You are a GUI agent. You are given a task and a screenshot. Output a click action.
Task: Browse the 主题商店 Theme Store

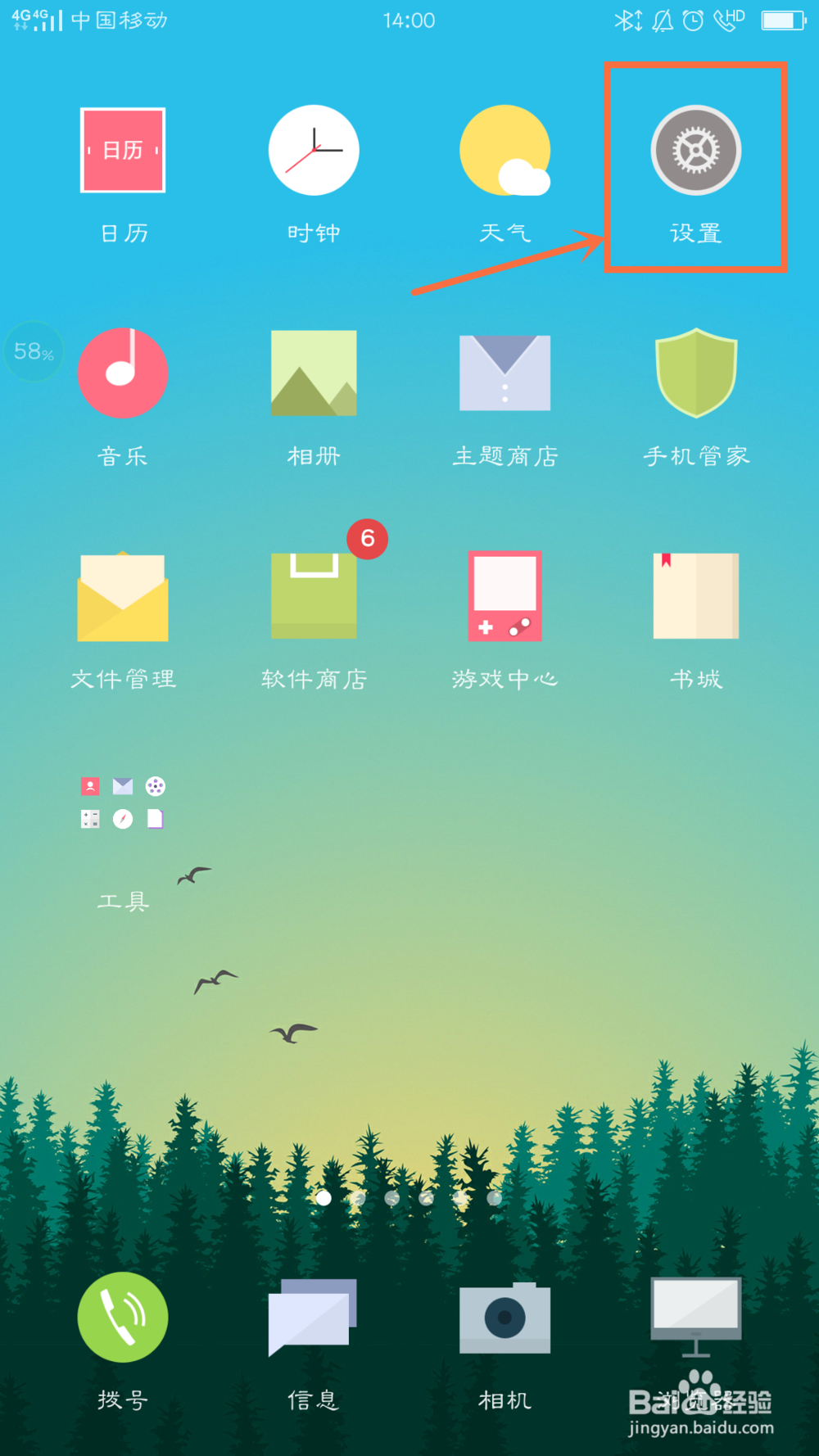click(505, 374)
